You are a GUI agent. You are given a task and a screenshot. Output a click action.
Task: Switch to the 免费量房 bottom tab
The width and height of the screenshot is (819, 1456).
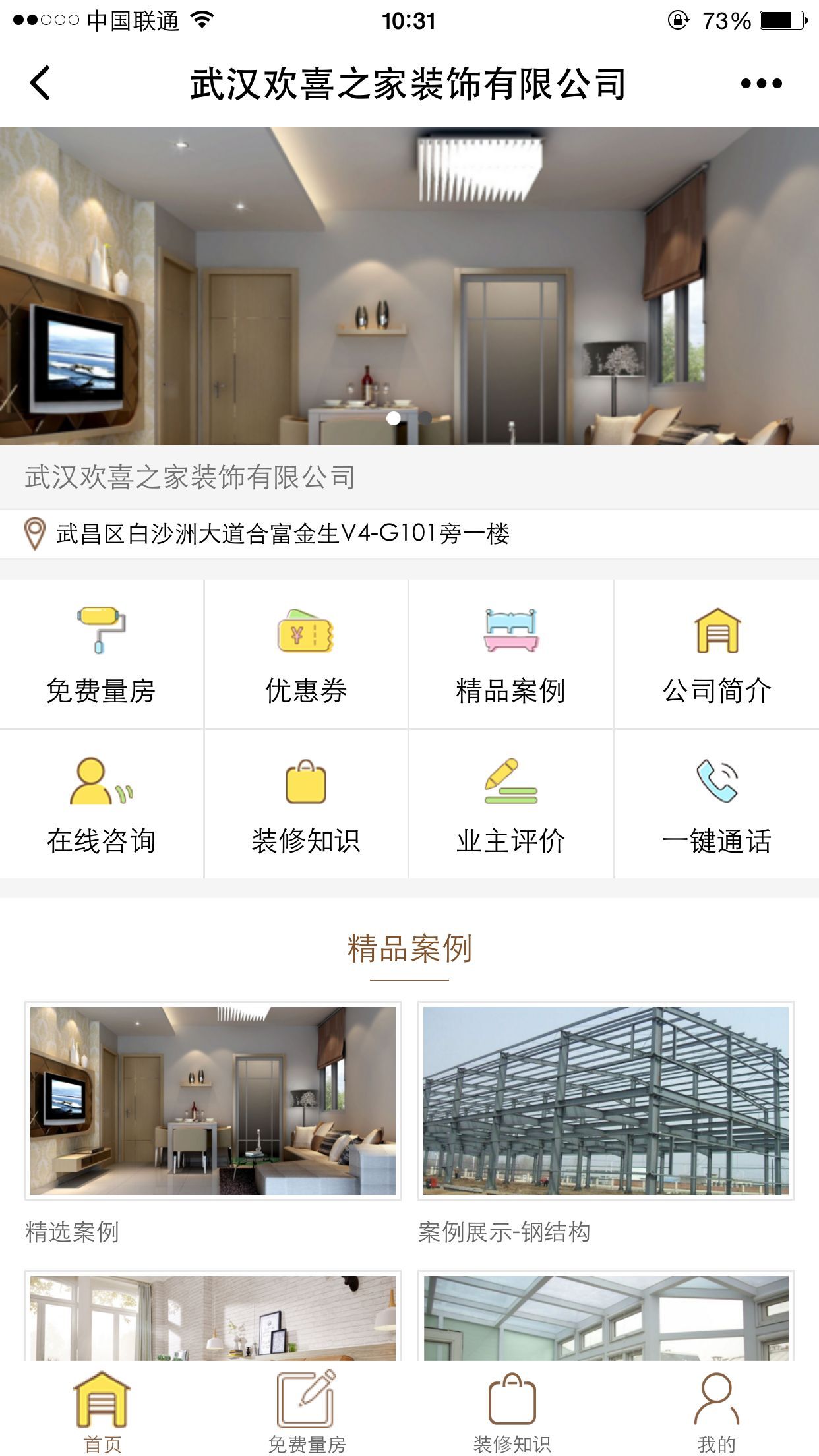point(307,1412)
